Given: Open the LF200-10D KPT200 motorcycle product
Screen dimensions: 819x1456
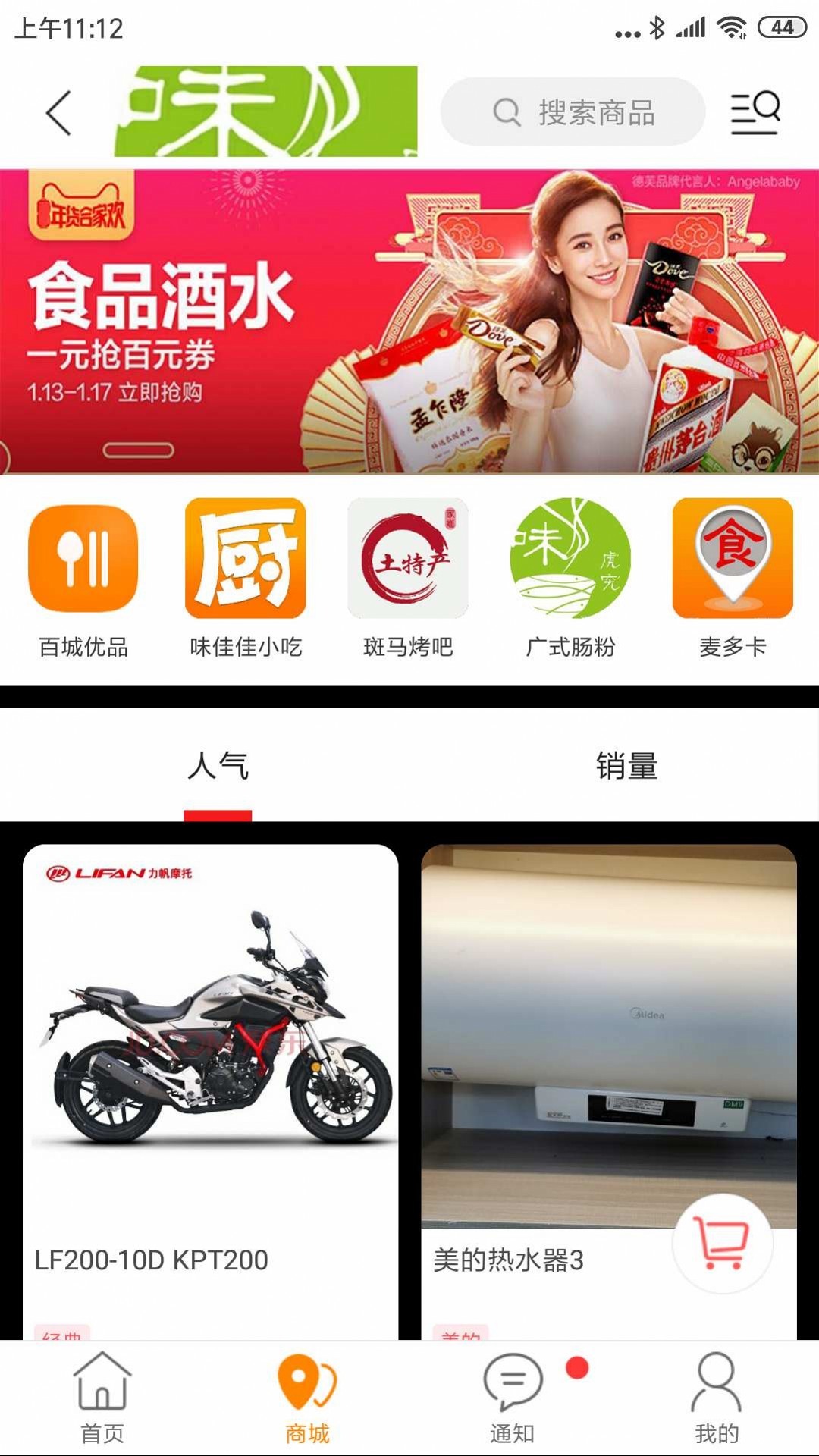Looking at the screenshot, I should coord(211,1062).
